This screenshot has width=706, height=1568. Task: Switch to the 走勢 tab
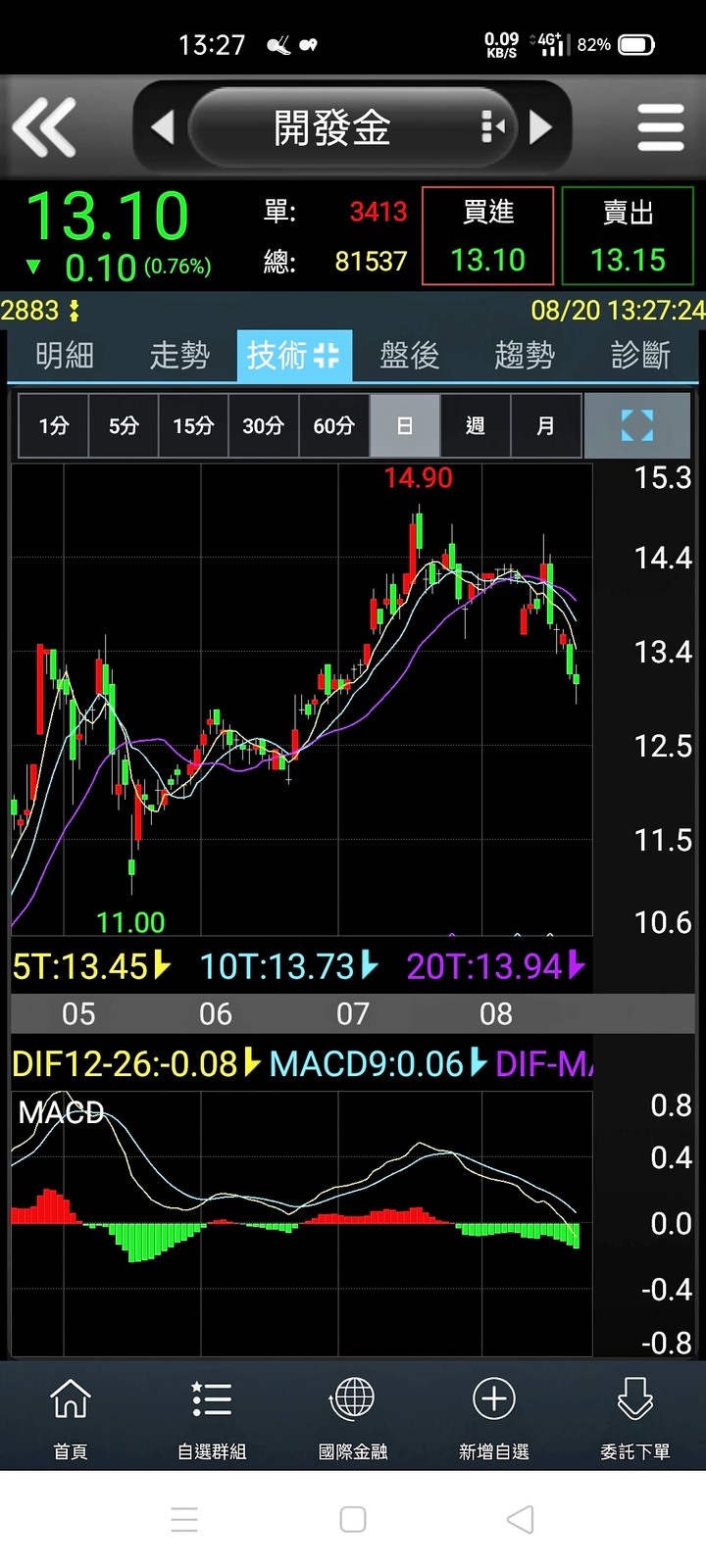[179, 355]
